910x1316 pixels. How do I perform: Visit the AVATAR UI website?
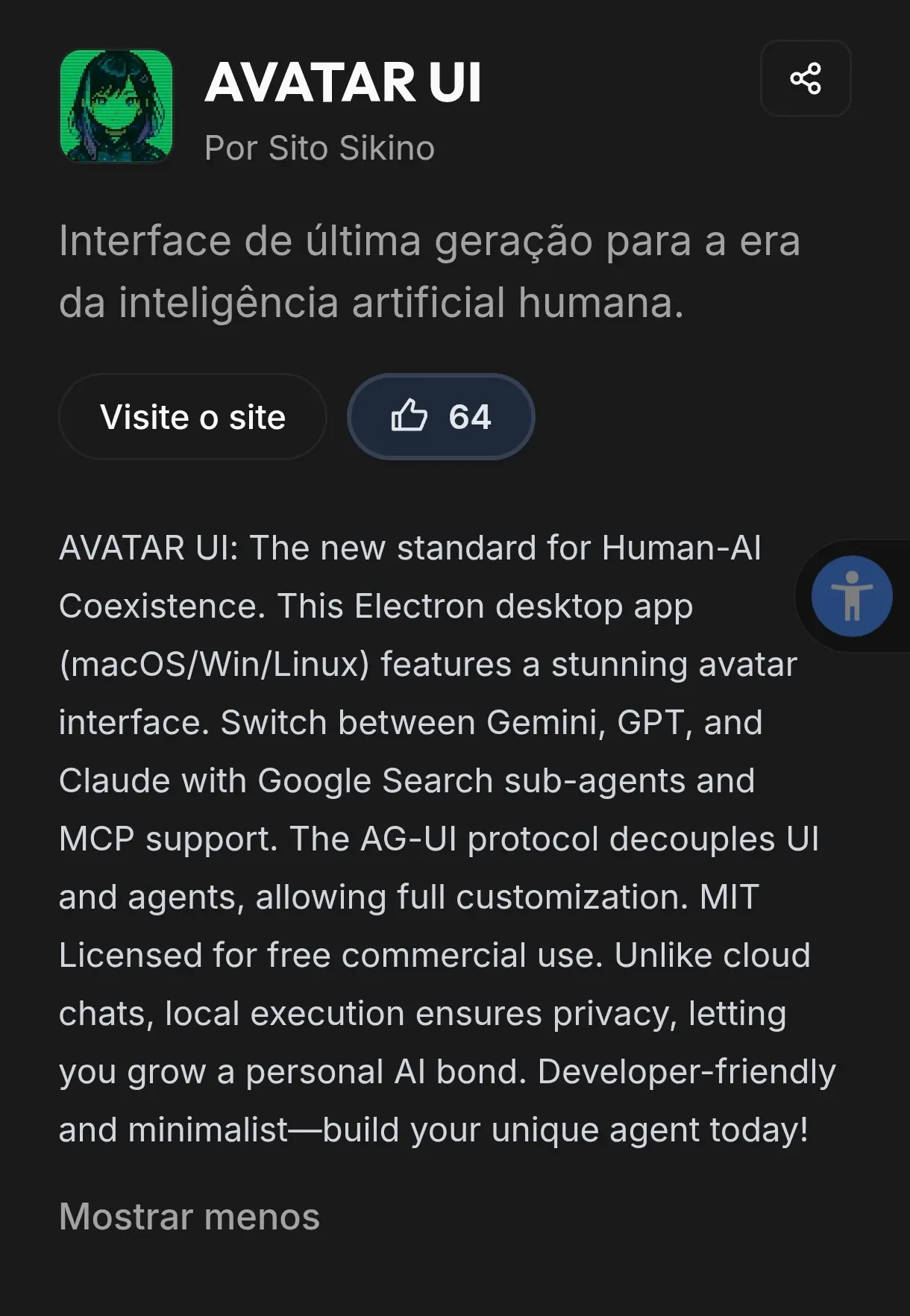pyautogui.click(x=192, y=417)
